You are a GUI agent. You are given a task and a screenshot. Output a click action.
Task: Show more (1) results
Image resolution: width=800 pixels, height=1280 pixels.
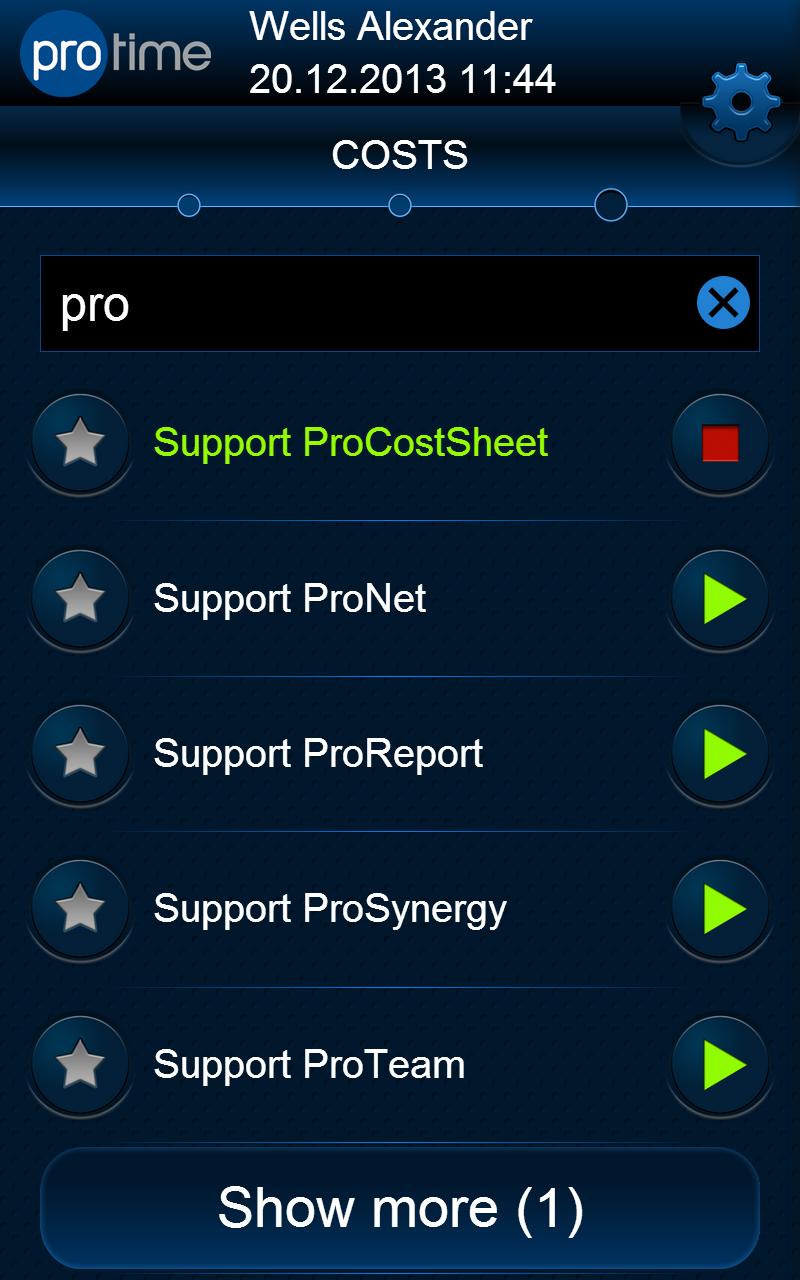(400, 1208)
